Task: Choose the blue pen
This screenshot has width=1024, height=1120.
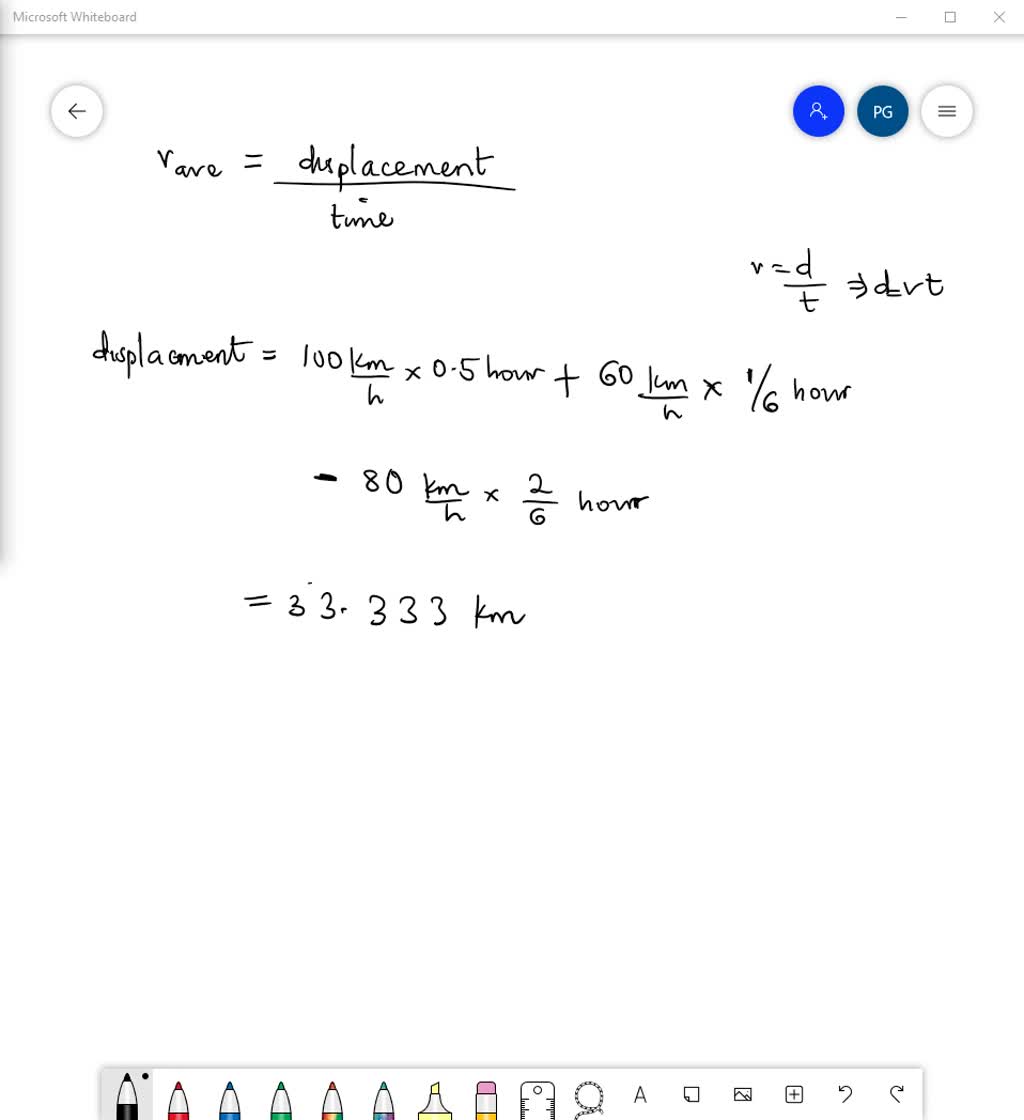Action: [x=229, y=1099]
